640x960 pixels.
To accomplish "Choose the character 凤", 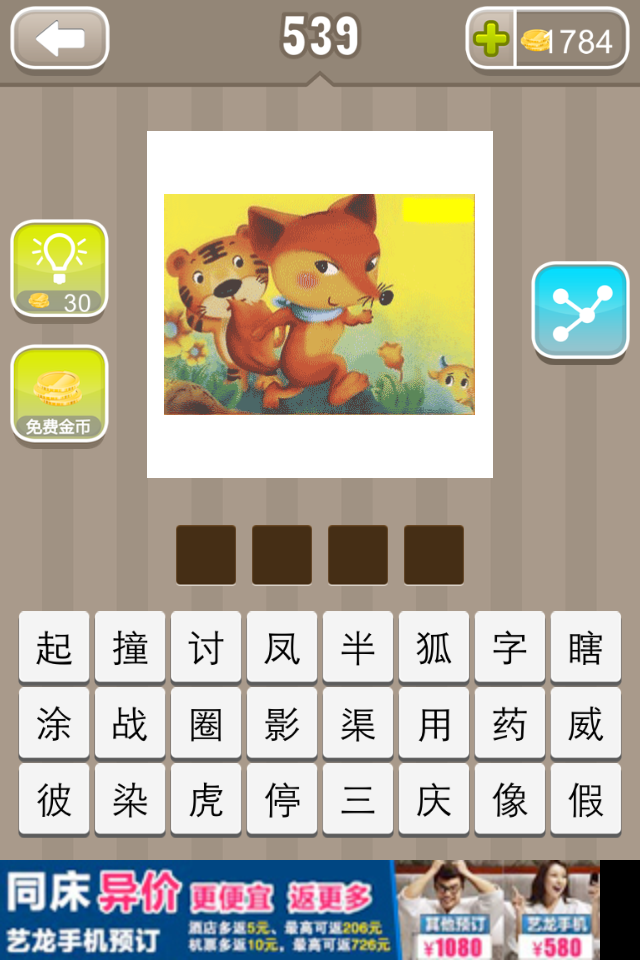I will (x=282, y=647).
